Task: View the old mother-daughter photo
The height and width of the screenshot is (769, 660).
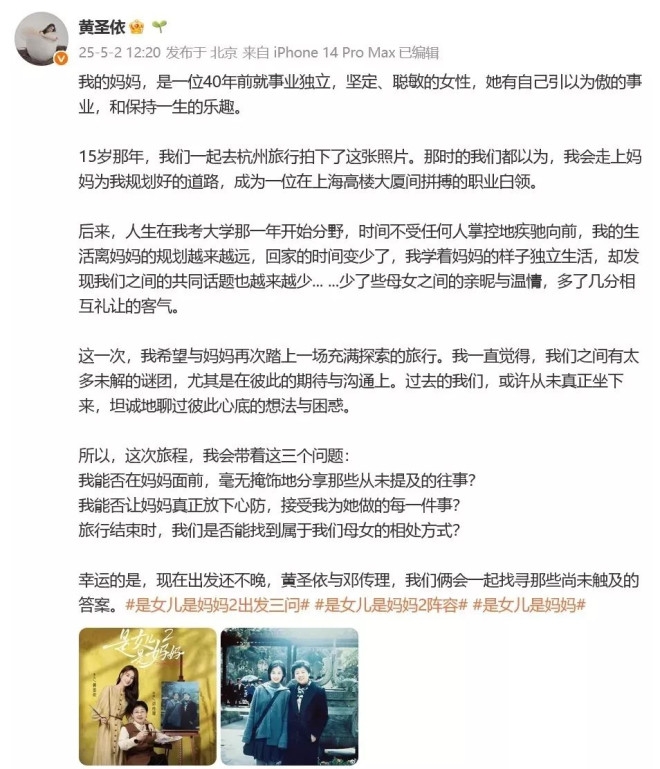Action: point(289,696)
